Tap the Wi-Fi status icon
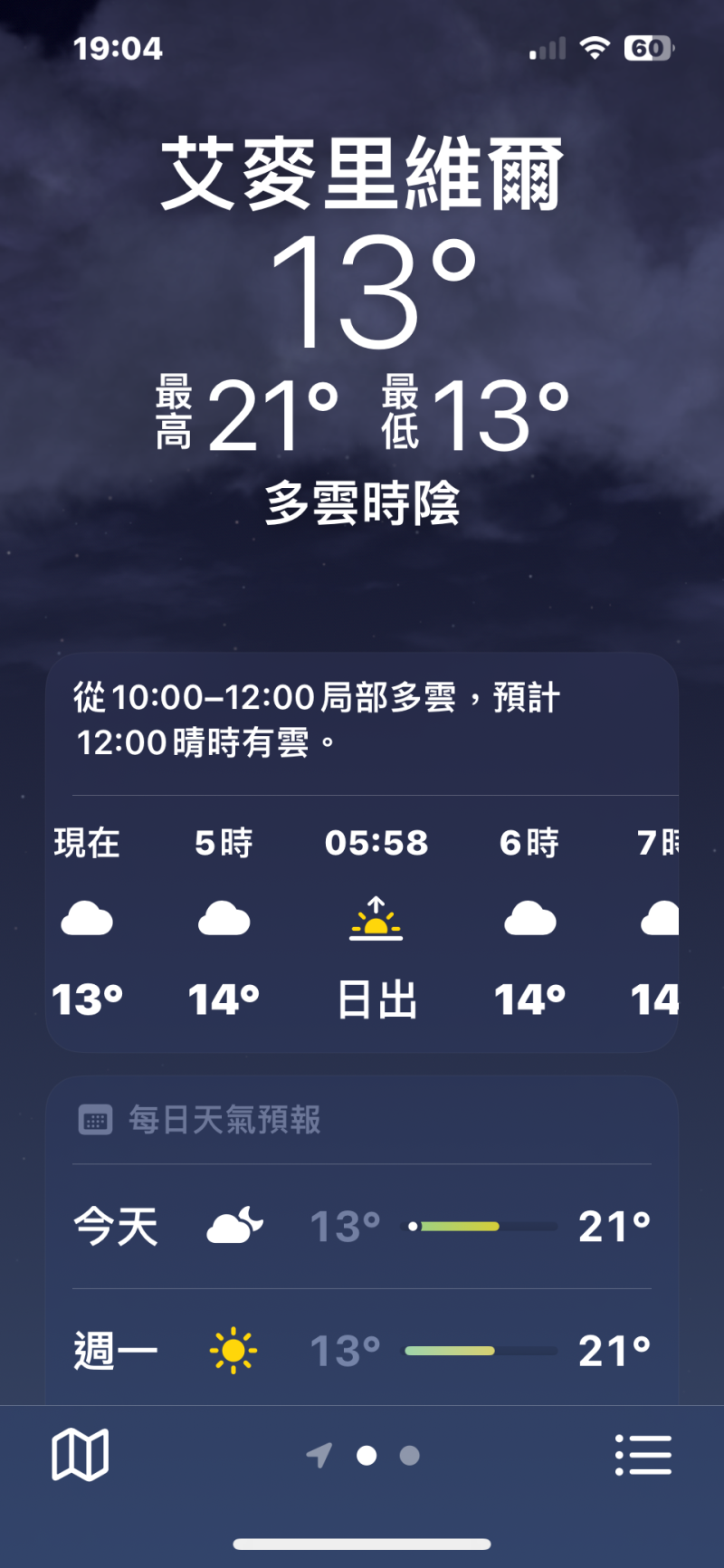Image resolution: width=724 pixels, height=1568 pixels. (x=595, y=48)
